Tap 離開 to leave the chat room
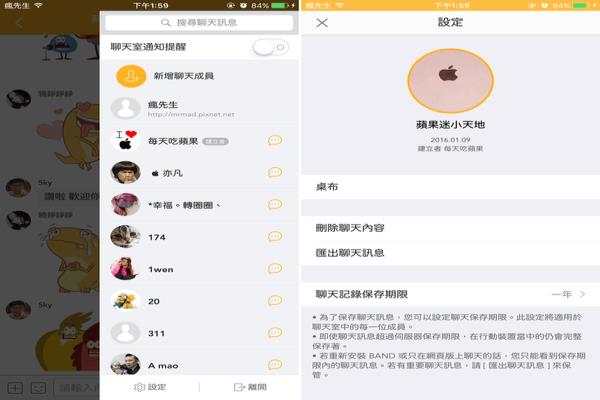This screenshot has height=400, width=600. [x=249, y=387]
